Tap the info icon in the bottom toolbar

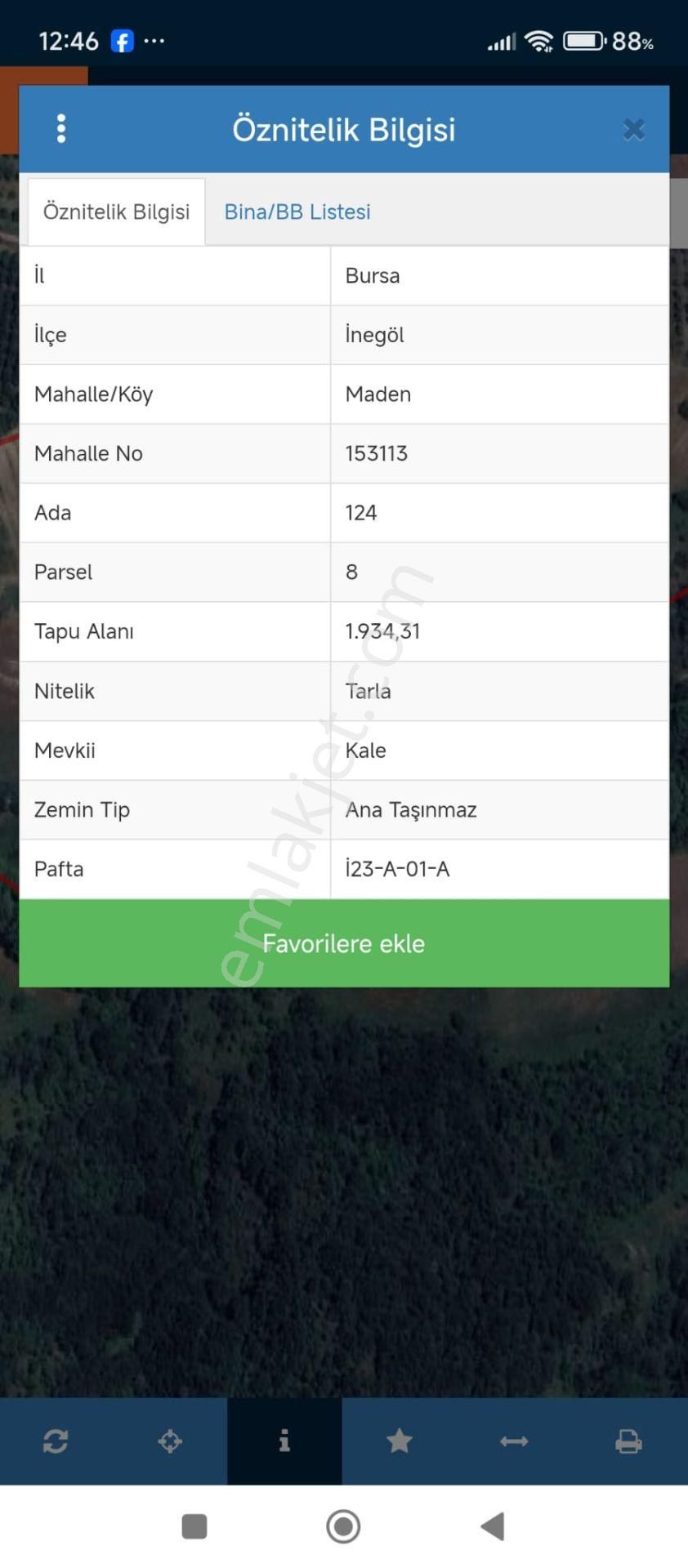[284, 1441]
